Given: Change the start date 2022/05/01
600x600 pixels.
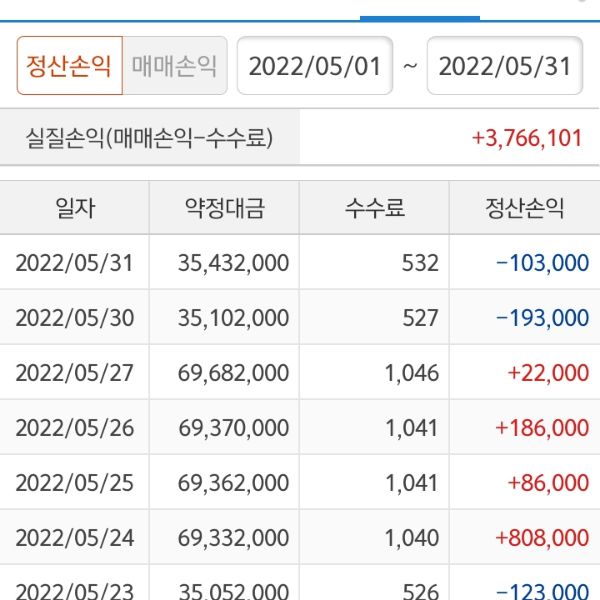Looking at the screenshot, I should coord(315,66).
